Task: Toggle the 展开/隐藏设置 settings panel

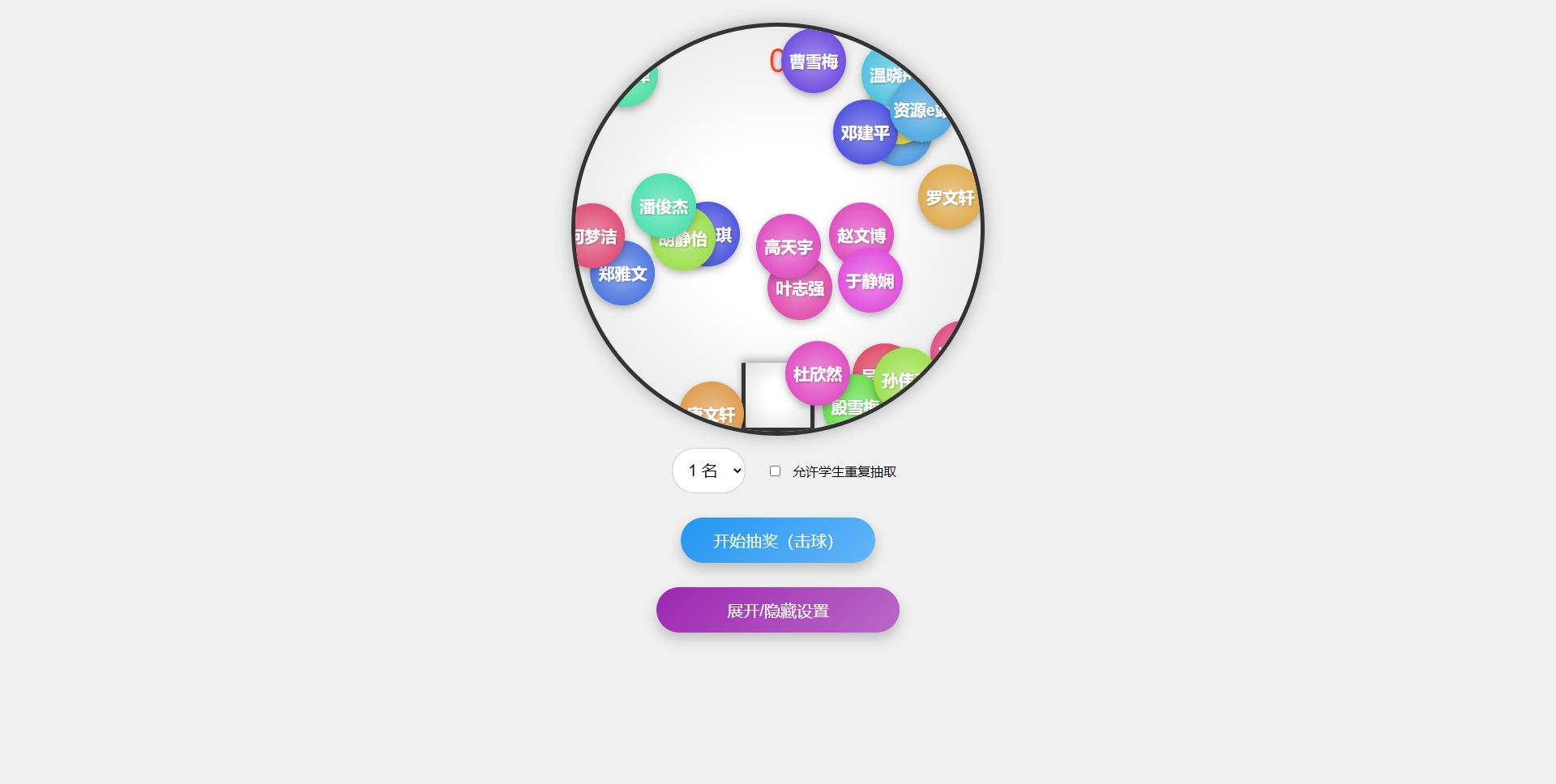Action: tap(777, 610)
